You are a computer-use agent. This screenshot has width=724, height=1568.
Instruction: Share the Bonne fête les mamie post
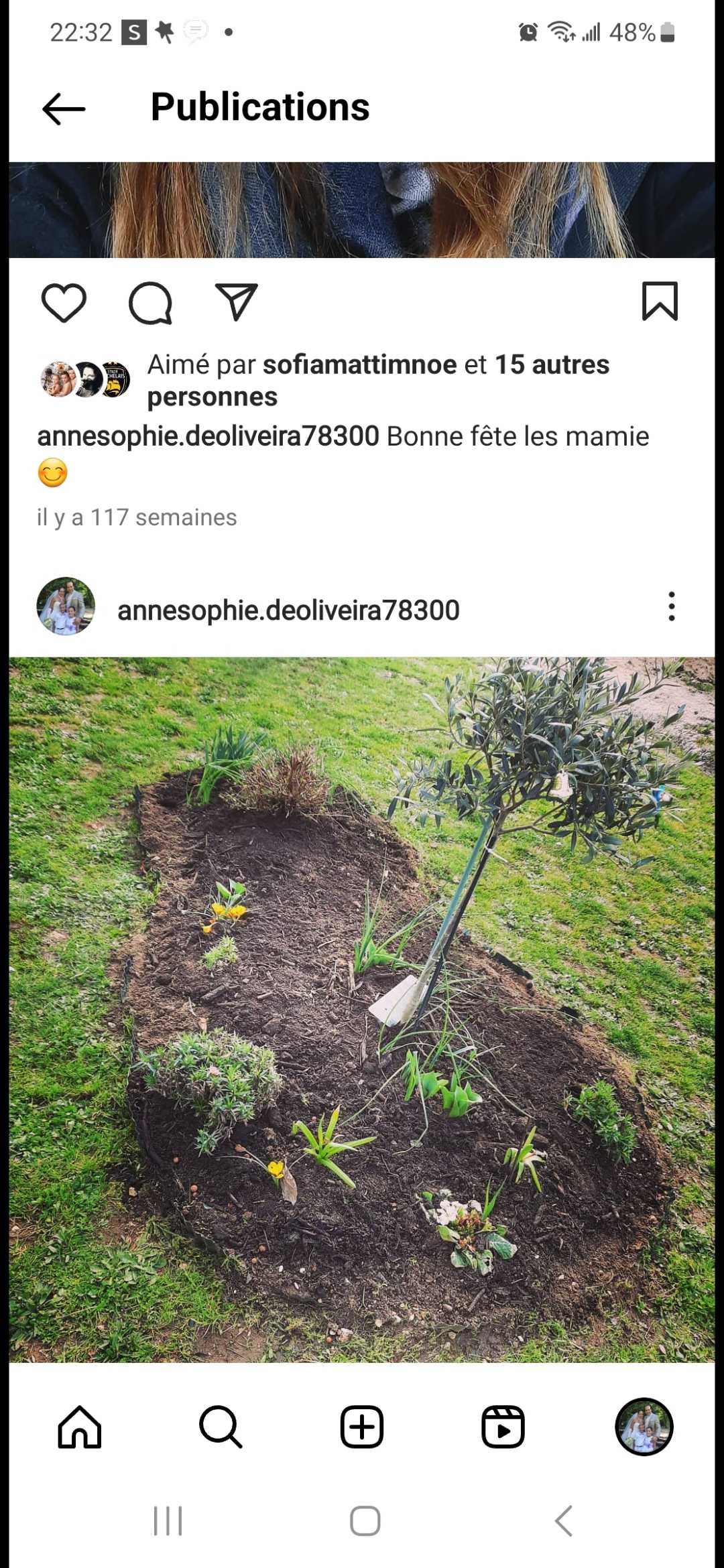[x=236, y=302]
